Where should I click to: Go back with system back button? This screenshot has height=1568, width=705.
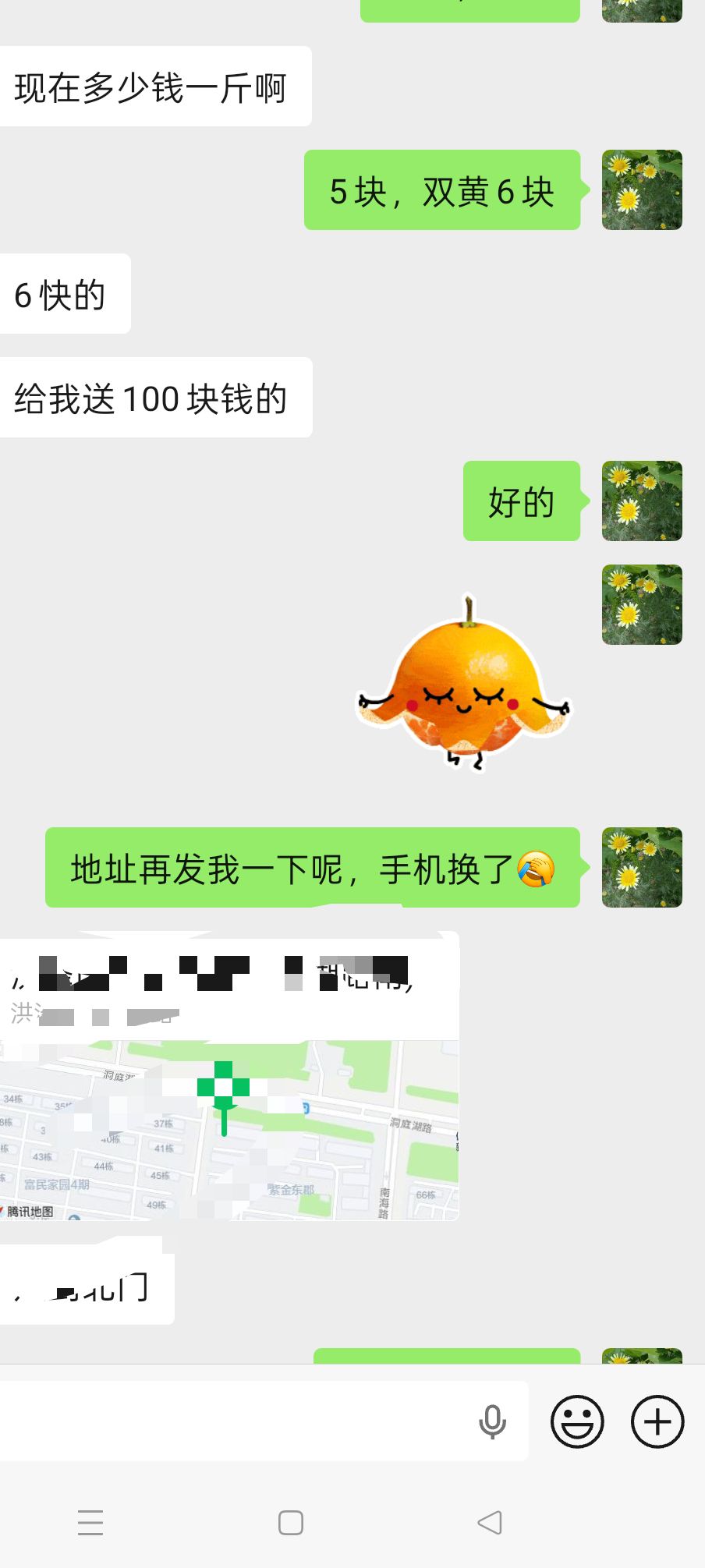pyautogui.click(x=490, y=1522)
